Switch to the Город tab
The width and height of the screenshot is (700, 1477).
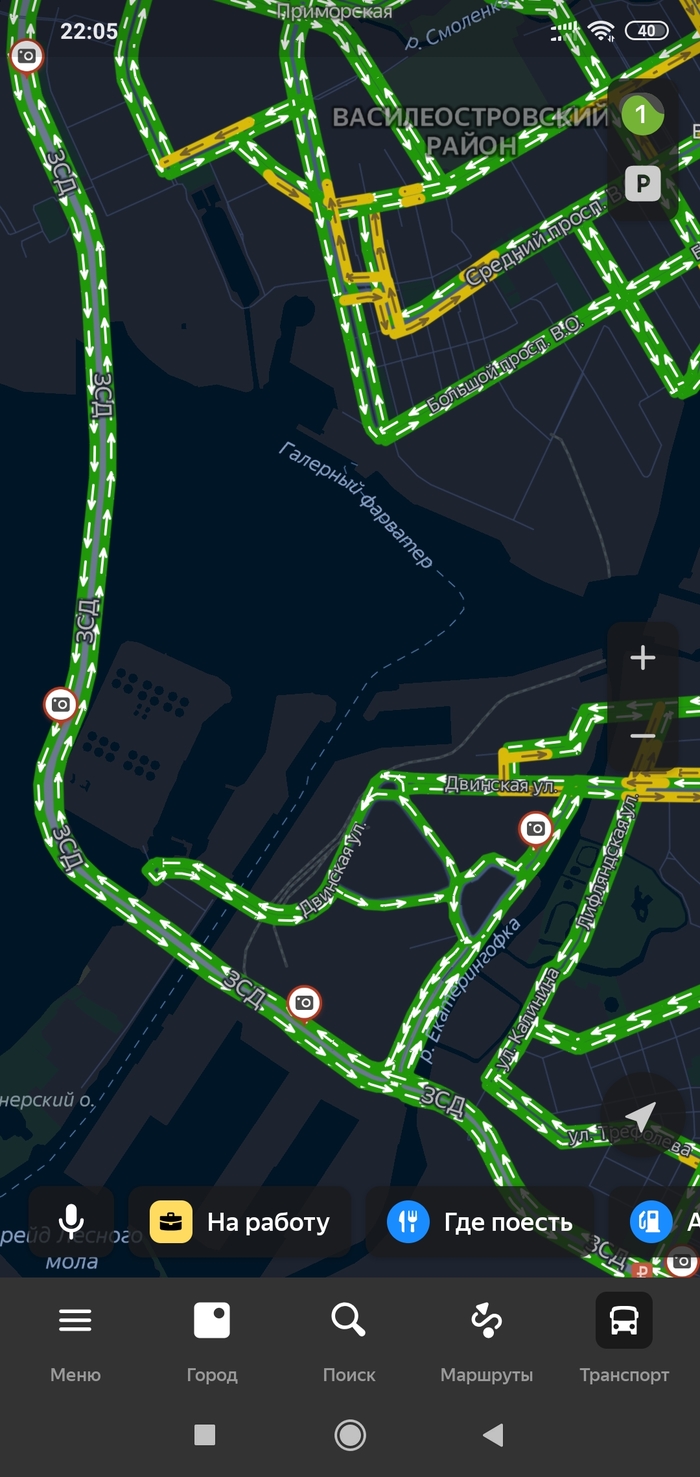pos(212,1342)
